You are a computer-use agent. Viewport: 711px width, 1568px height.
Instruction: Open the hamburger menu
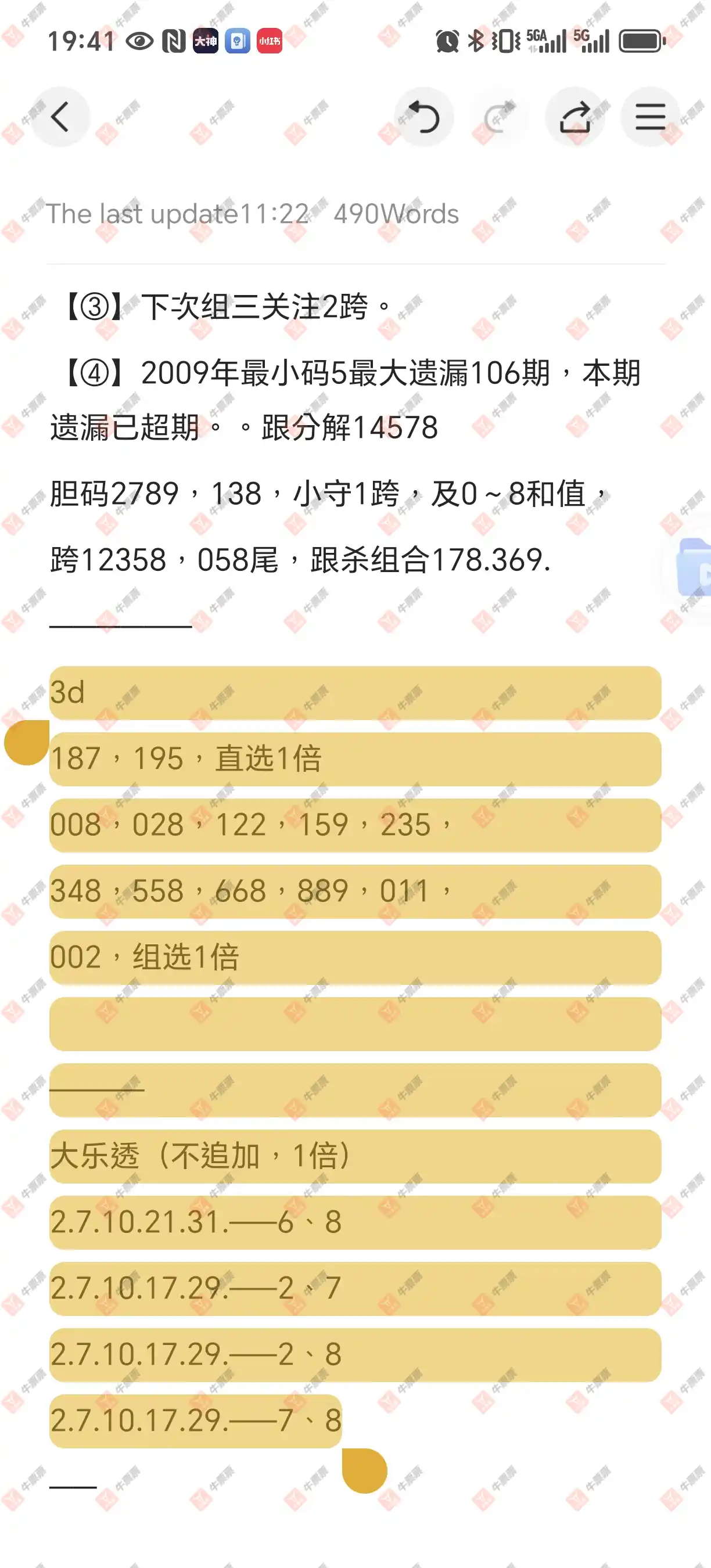tap(649, 117)
